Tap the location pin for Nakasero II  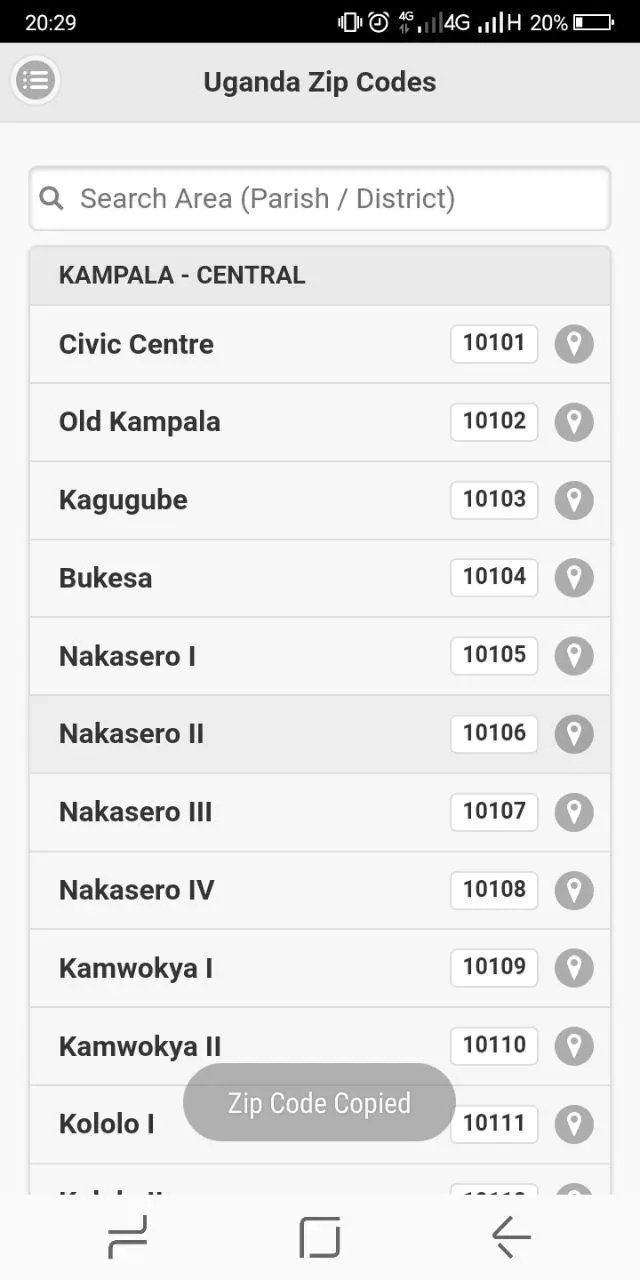(574, 734)
